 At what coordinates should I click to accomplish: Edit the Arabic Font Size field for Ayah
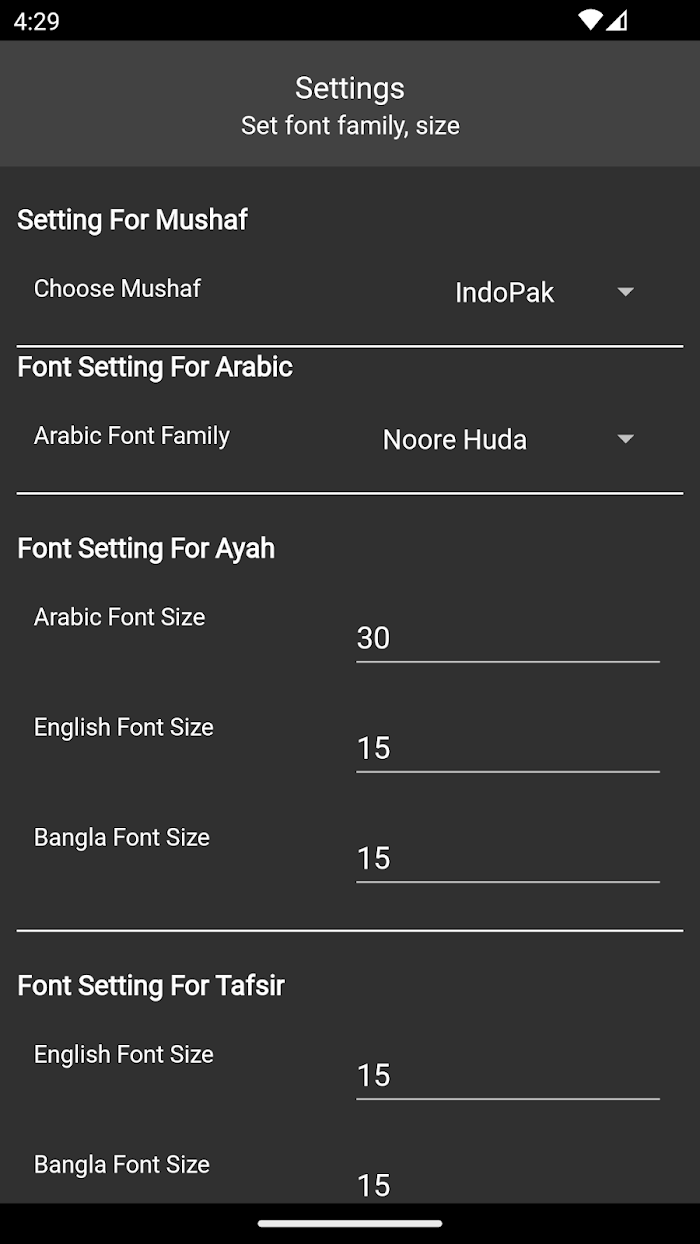pyautogui.click(x=508, y=636)
